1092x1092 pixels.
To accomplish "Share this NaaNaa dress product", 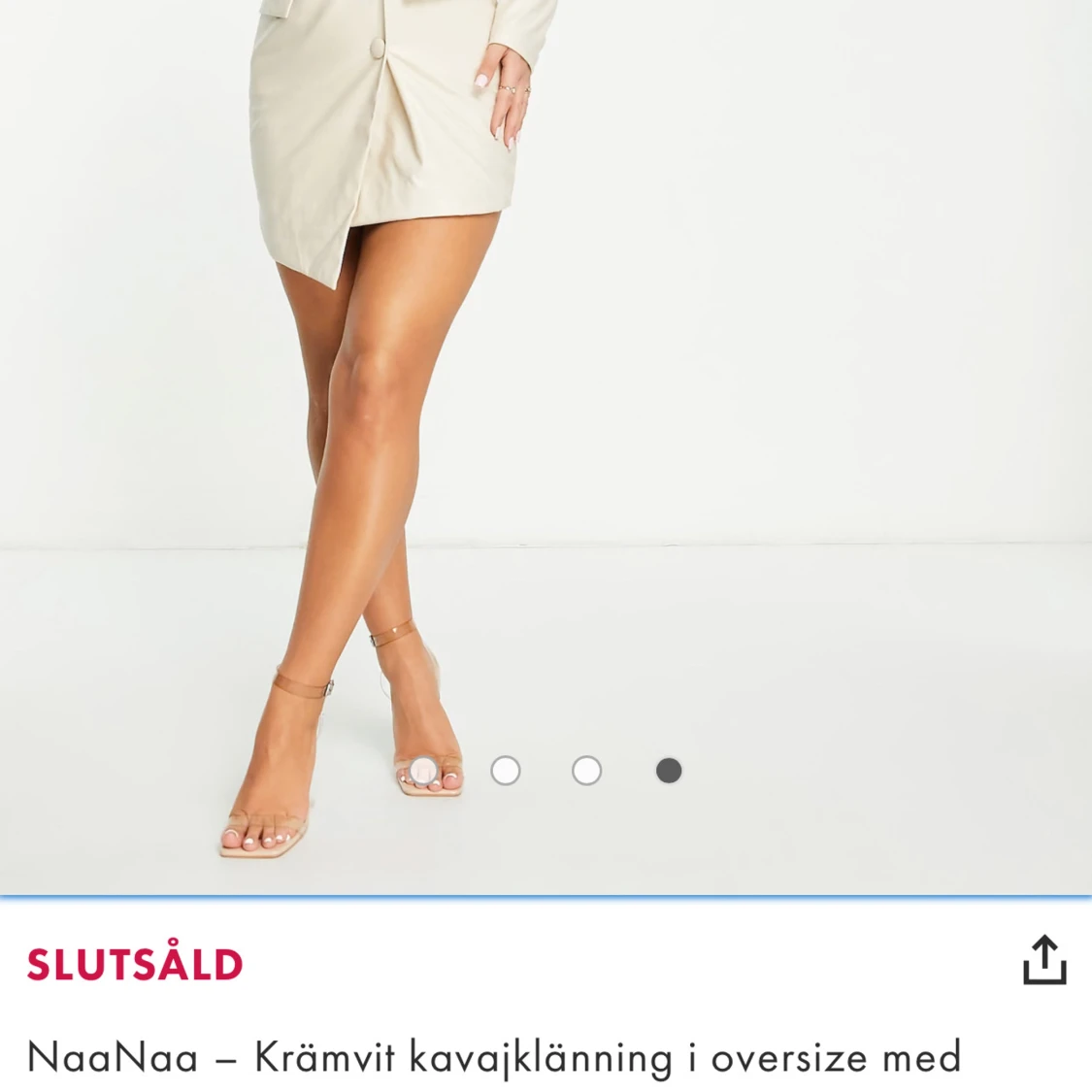I will pyautogui.click(x=1044, y=960).
